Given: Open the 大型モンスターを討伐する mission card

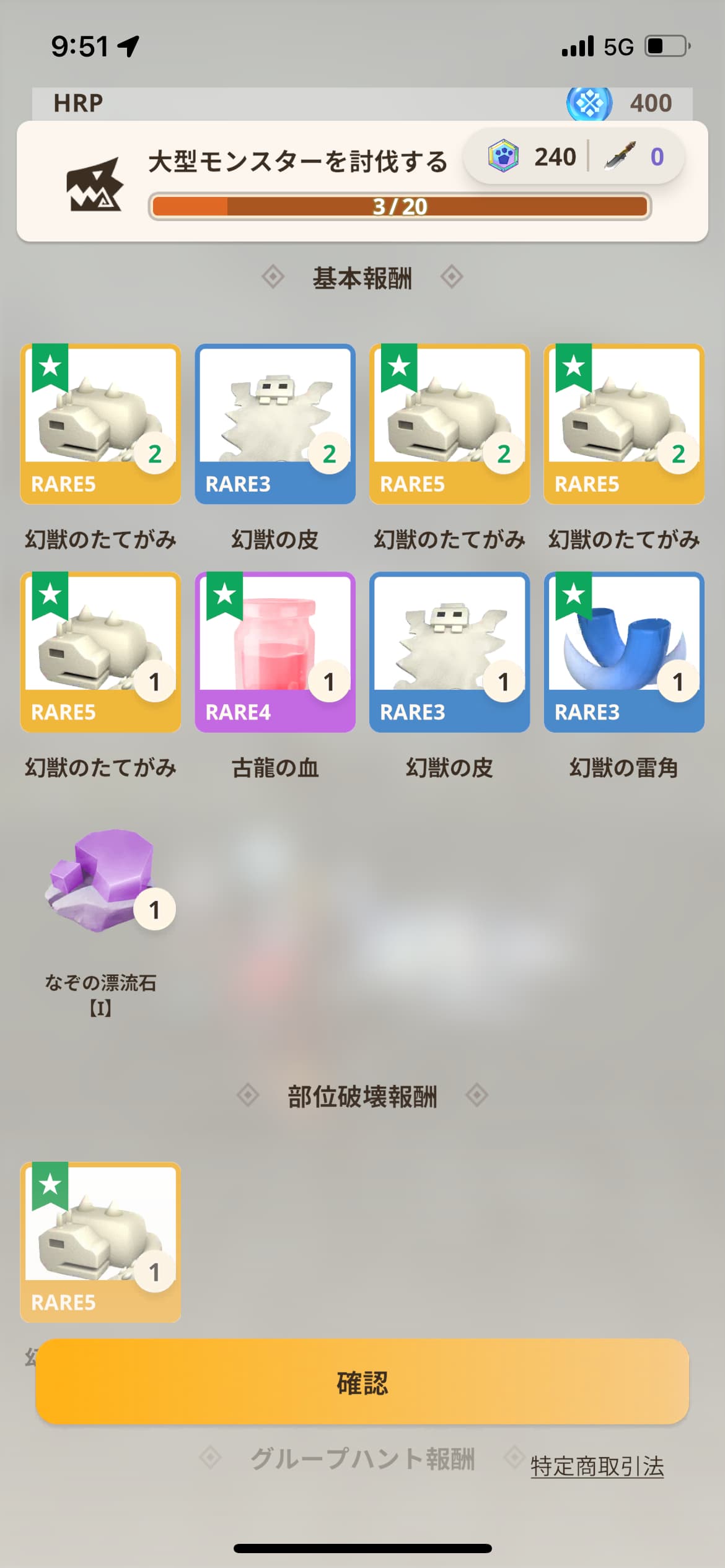Looking at the screenshot, I should (362, 181).
